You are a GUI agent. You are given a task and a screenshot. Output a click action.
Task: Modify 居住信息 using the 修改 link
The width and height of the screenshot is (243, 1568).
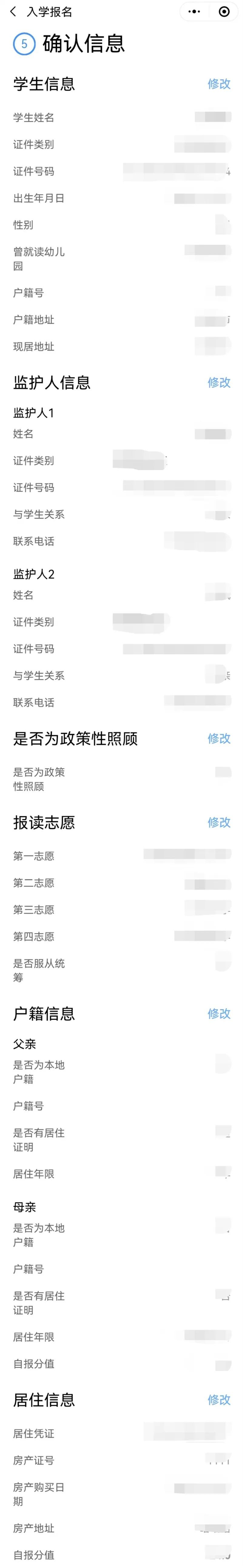pos(219,1399)
